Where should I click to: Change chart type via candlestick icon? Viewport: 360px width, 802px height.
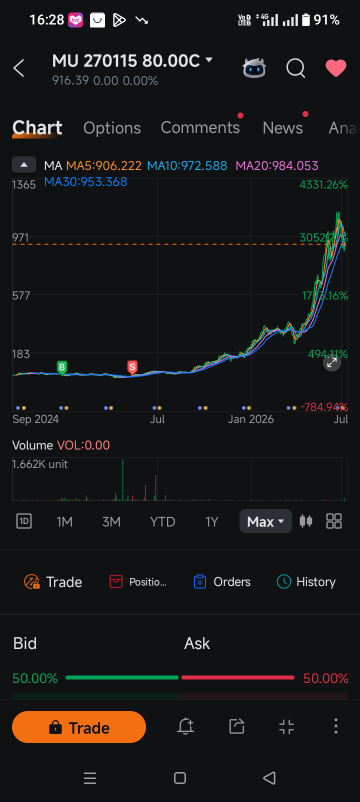pos(306,521)
